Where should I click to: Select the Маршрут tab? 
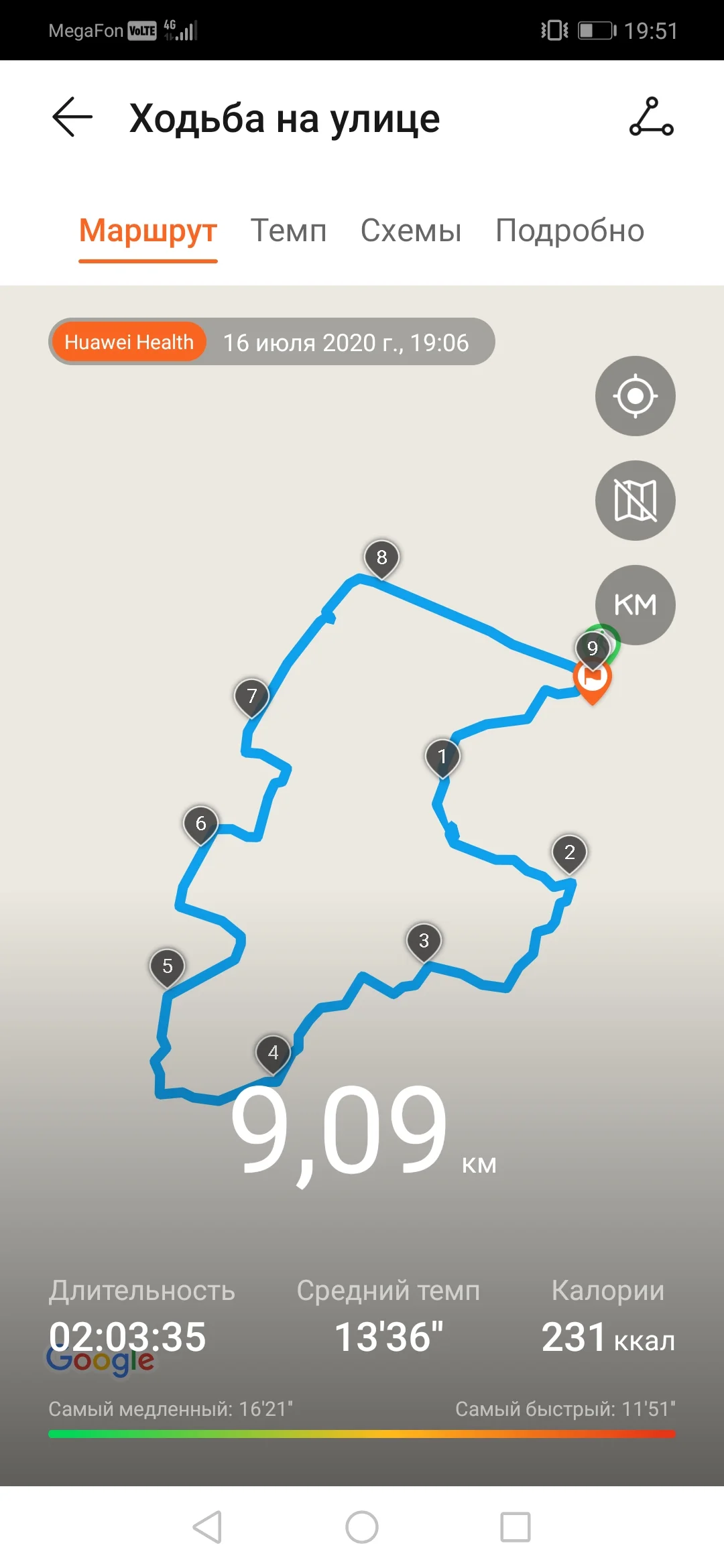(148, 231)
